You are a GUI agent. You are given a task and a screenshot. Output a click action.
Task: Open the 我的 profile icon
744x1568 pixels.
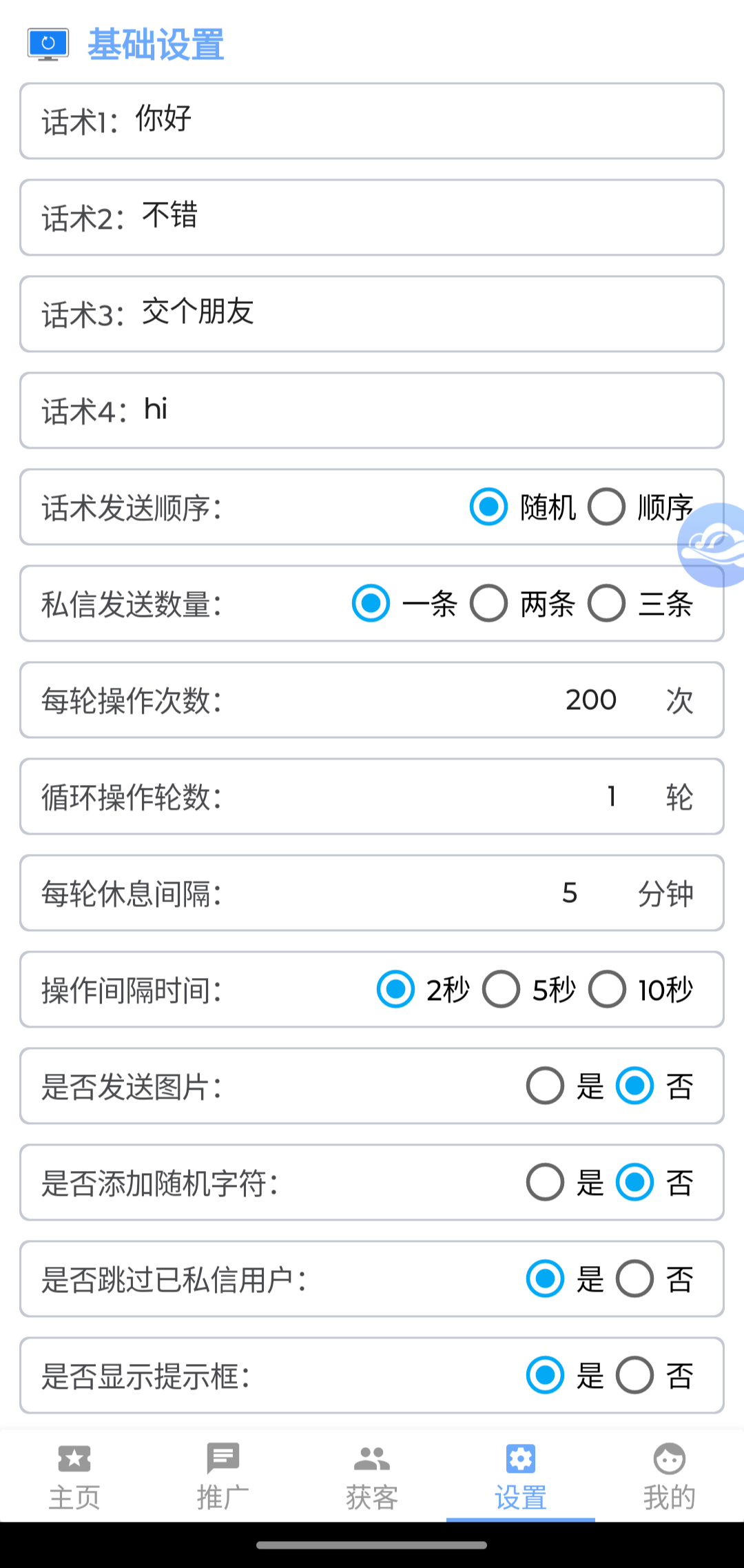(668, 1458)
